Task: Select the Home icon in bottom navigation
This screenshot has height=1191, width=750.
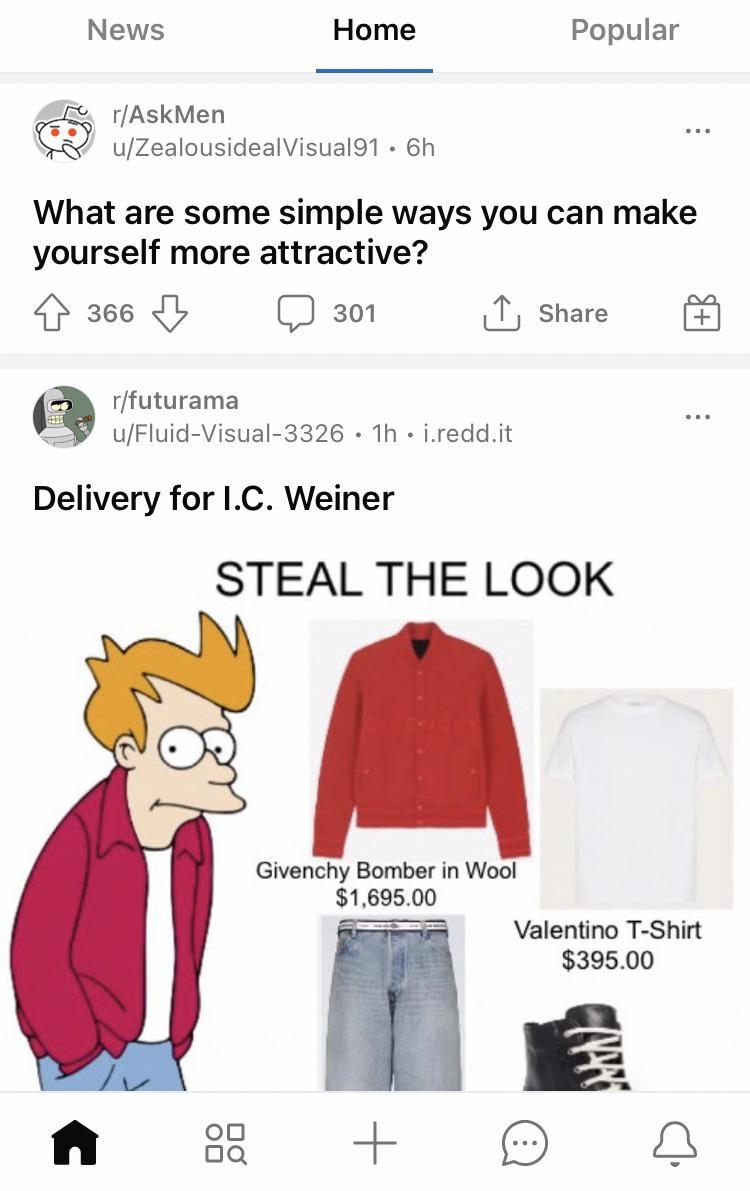Action: click(x=77, y=1143)
